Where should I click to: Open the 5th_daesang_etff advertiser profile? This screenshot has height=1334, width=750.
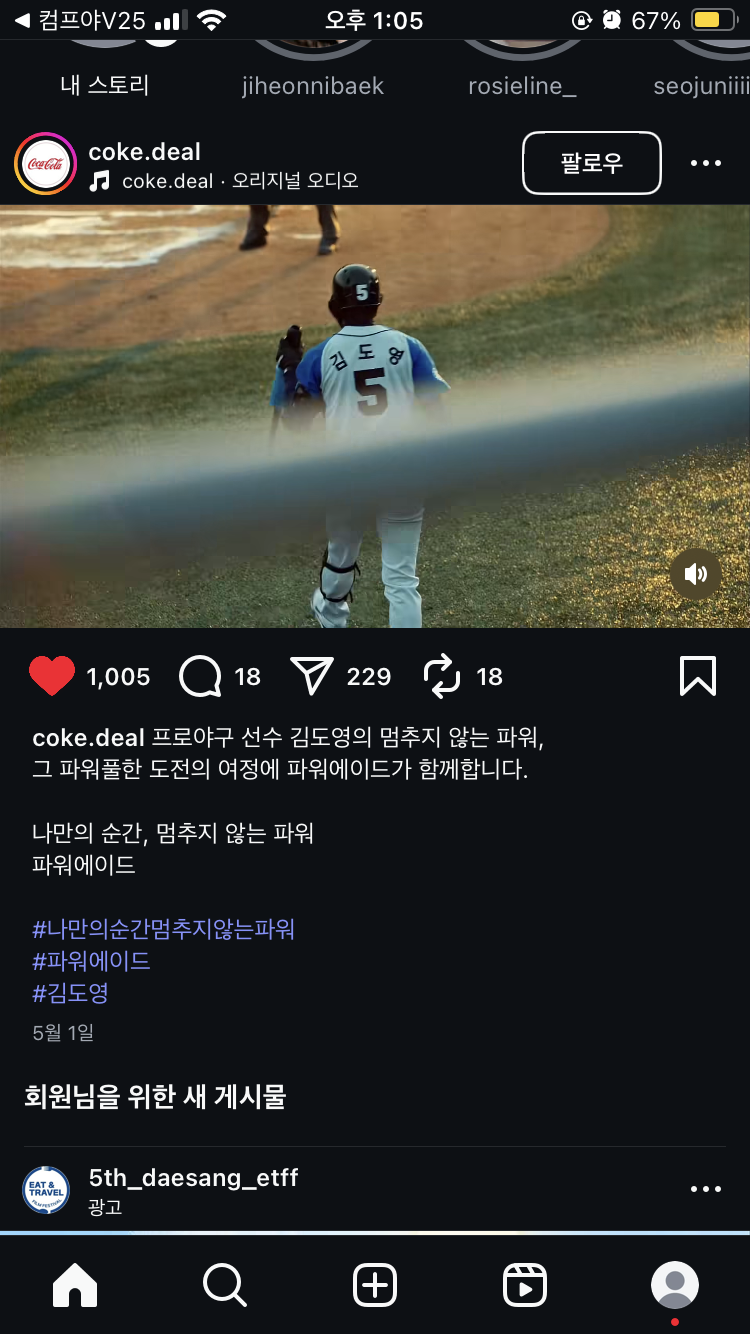(x=193, y=1177)
